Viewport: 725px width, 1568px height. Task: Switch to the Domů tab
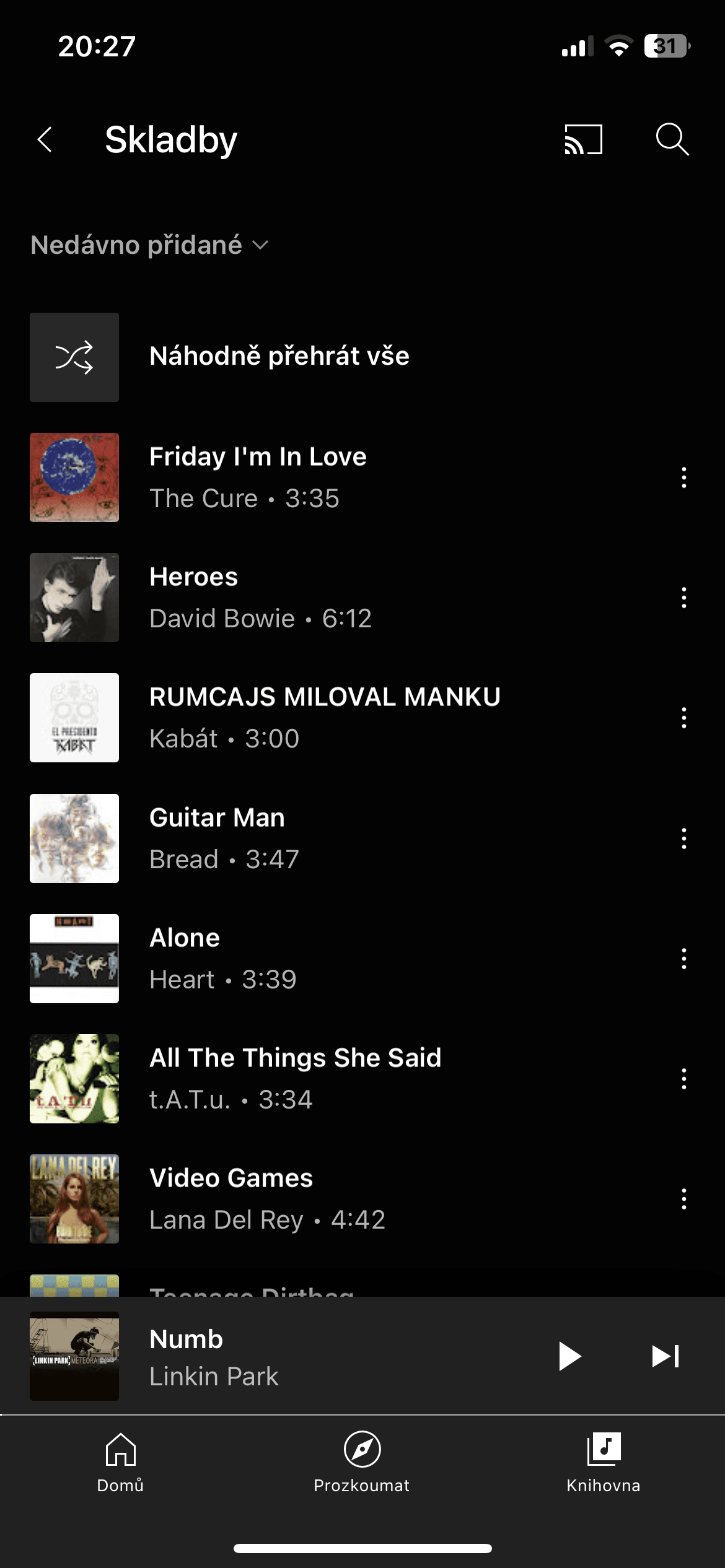coord(120,1461)
